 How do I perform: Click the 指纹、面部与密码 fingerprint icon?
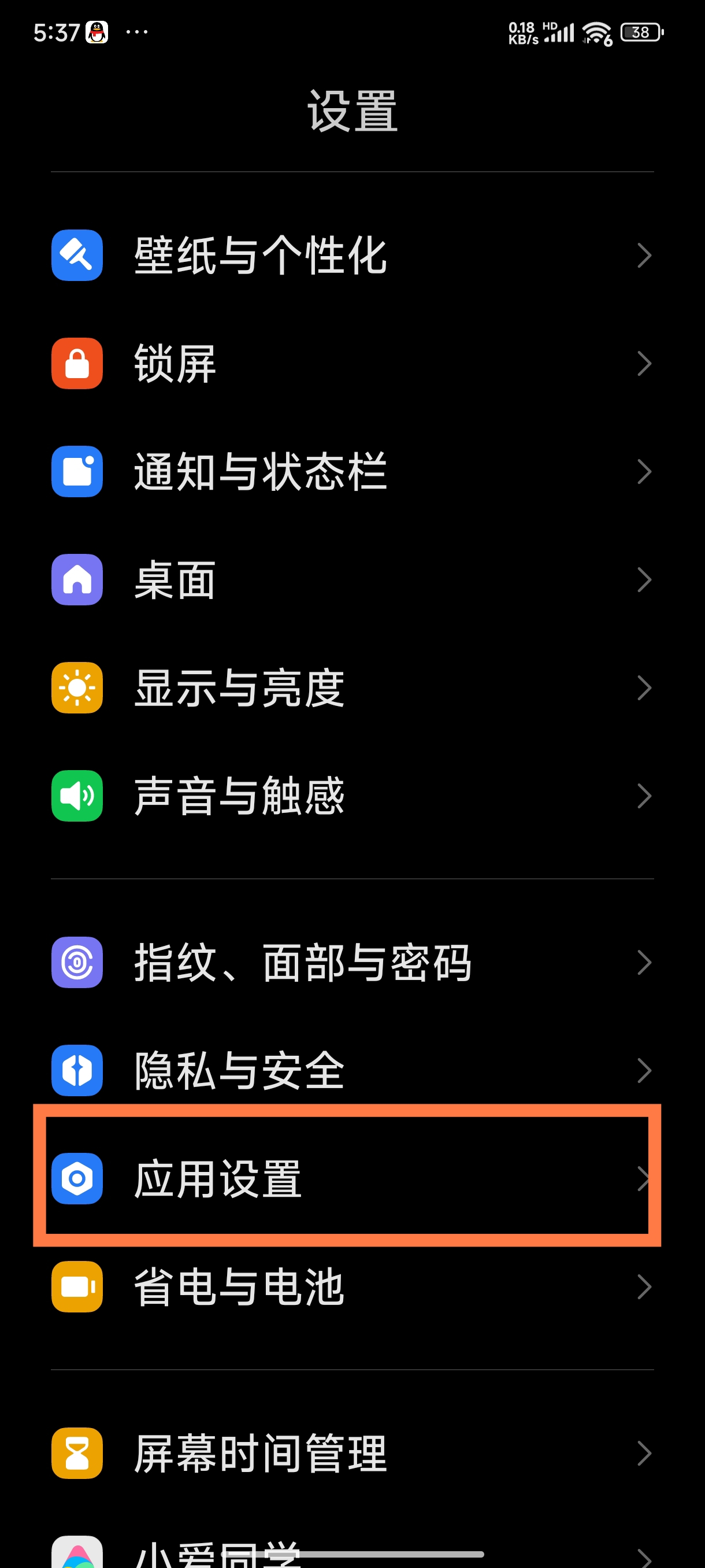(77, 962)
